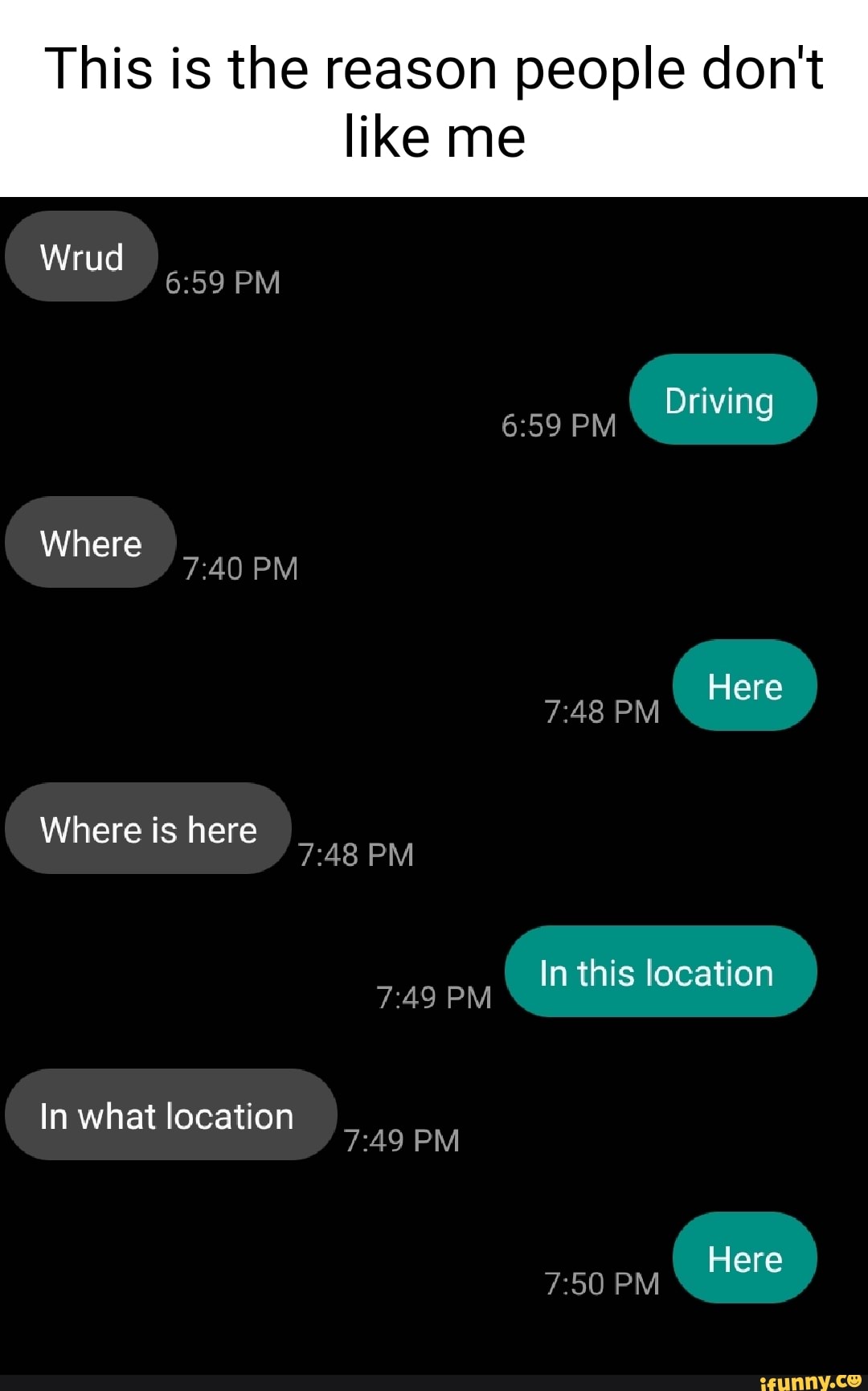The height and width of the screenshot is (1391, 868).
Task: Click the 7:49 PM timestamp beside In this location
Action: [x=434, y=998]
